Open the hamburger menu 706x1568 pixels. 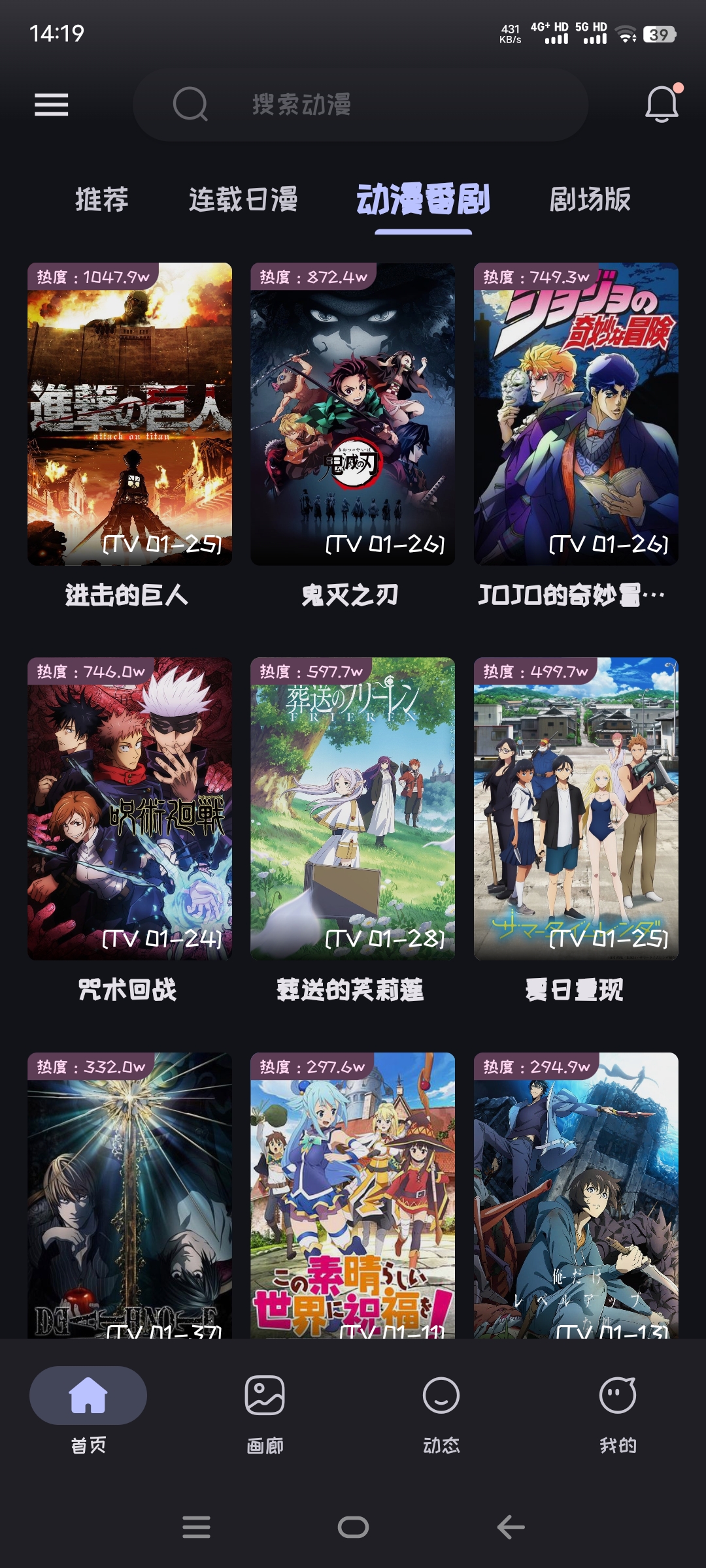pyautogui.click(x=51, y=105)
